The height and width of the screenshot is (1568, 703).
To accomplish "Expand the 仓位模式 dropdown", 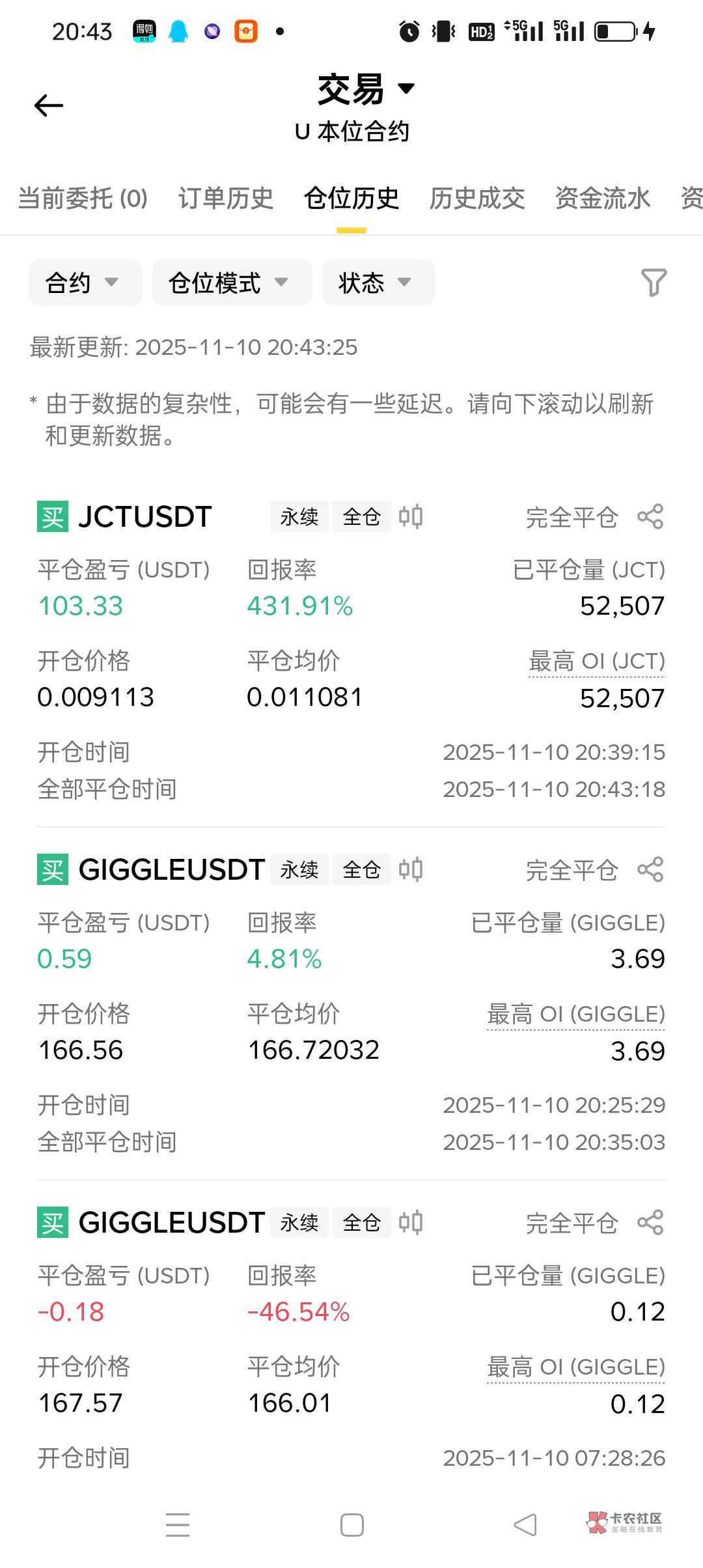I will coord(232,283).
